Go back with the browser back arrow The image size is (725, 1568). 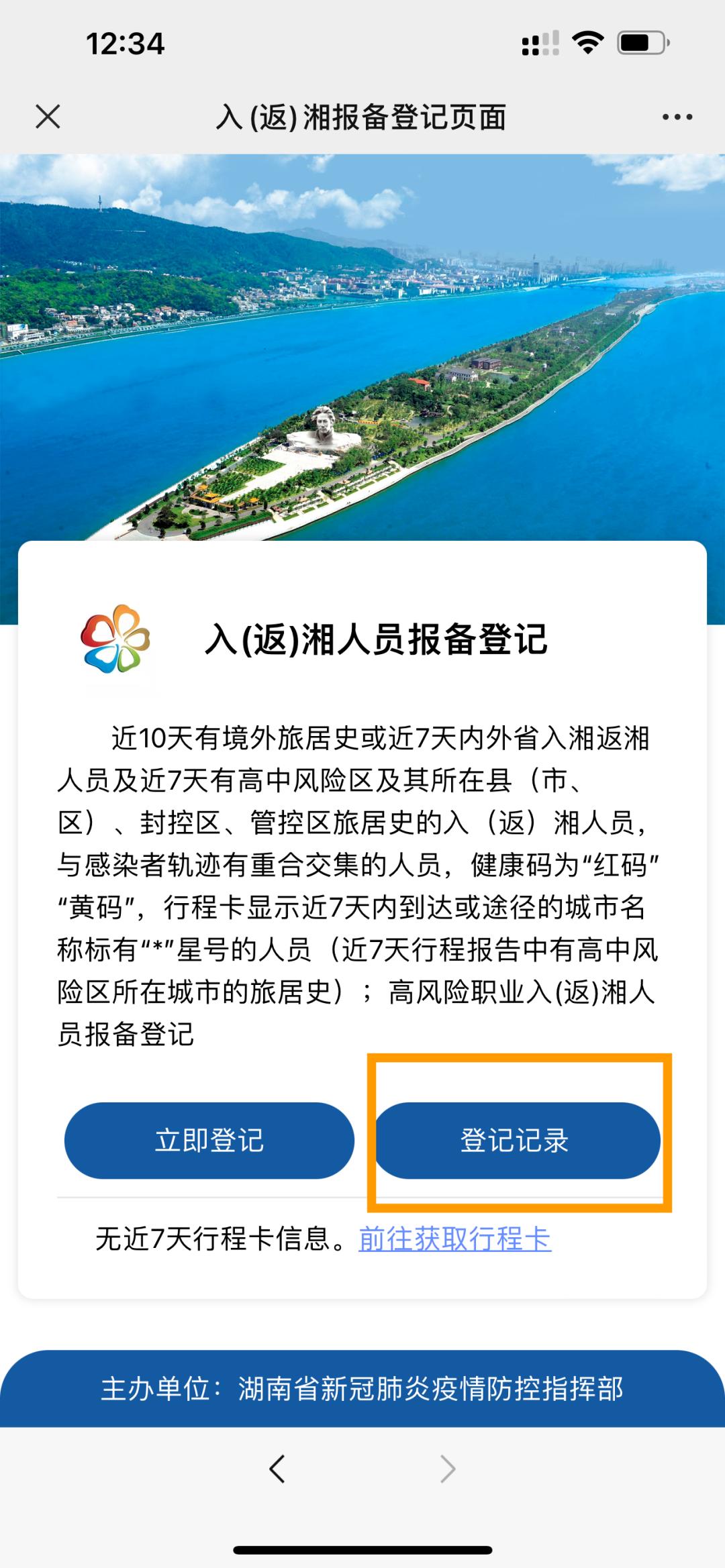click(277, 1469)
